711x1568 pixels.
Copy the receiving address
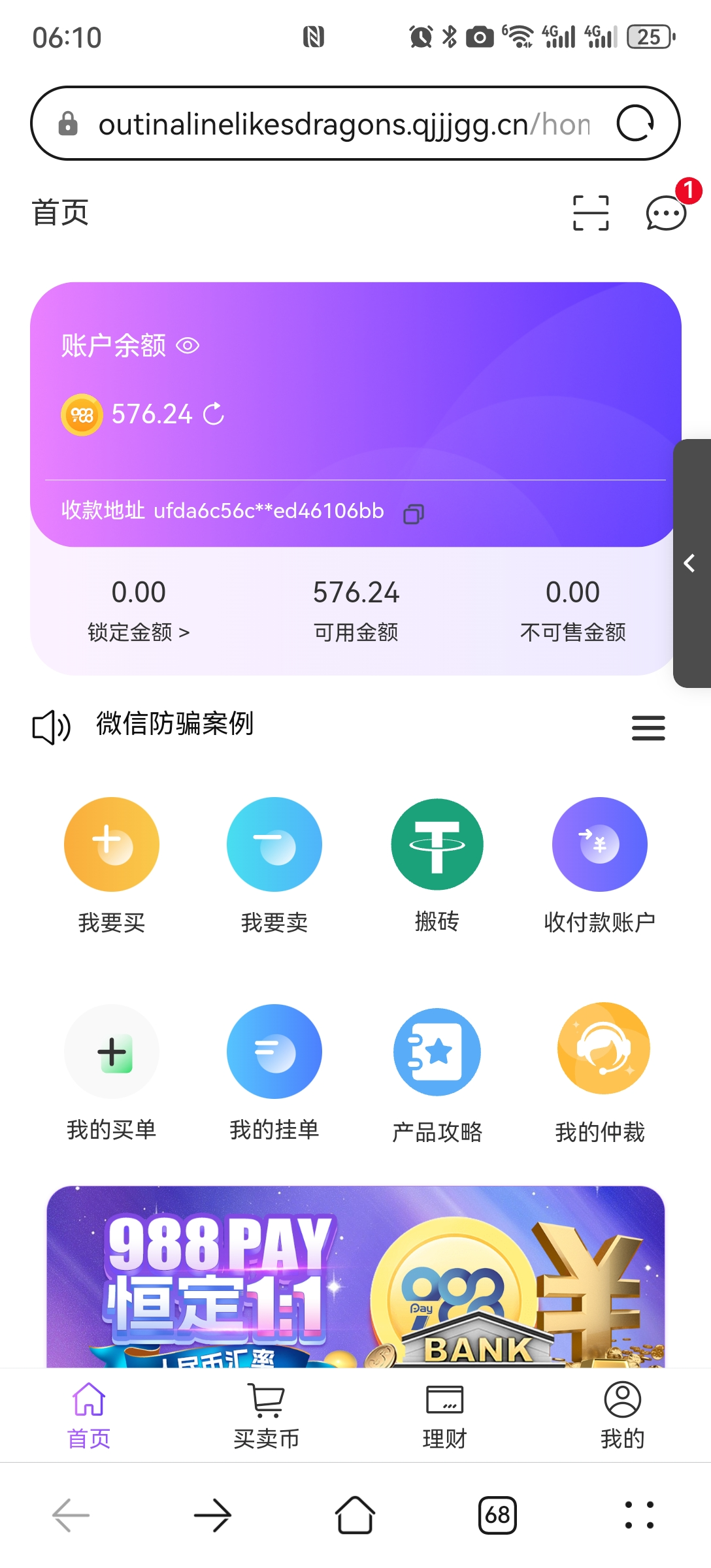(414, 514)
